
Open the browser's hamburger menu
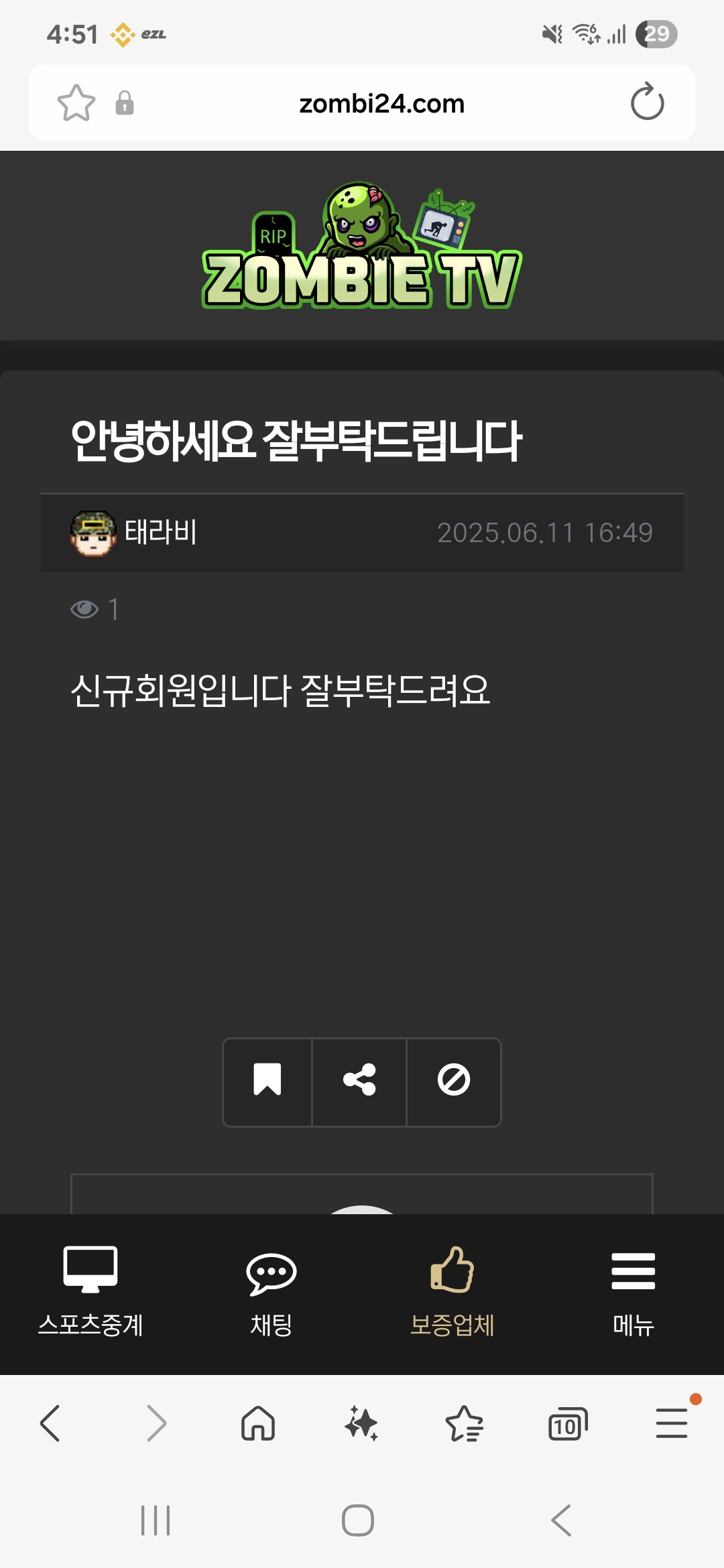672,1423
